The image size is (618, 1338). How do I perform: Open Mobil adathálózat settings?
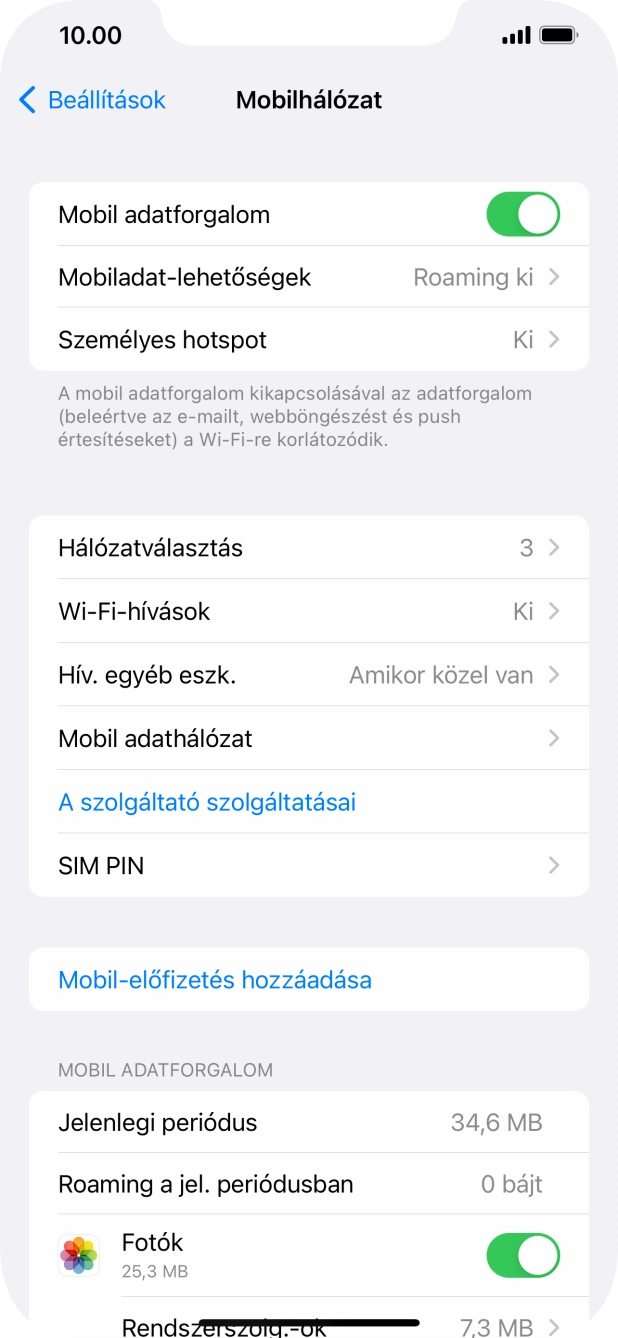click(308, 739)
